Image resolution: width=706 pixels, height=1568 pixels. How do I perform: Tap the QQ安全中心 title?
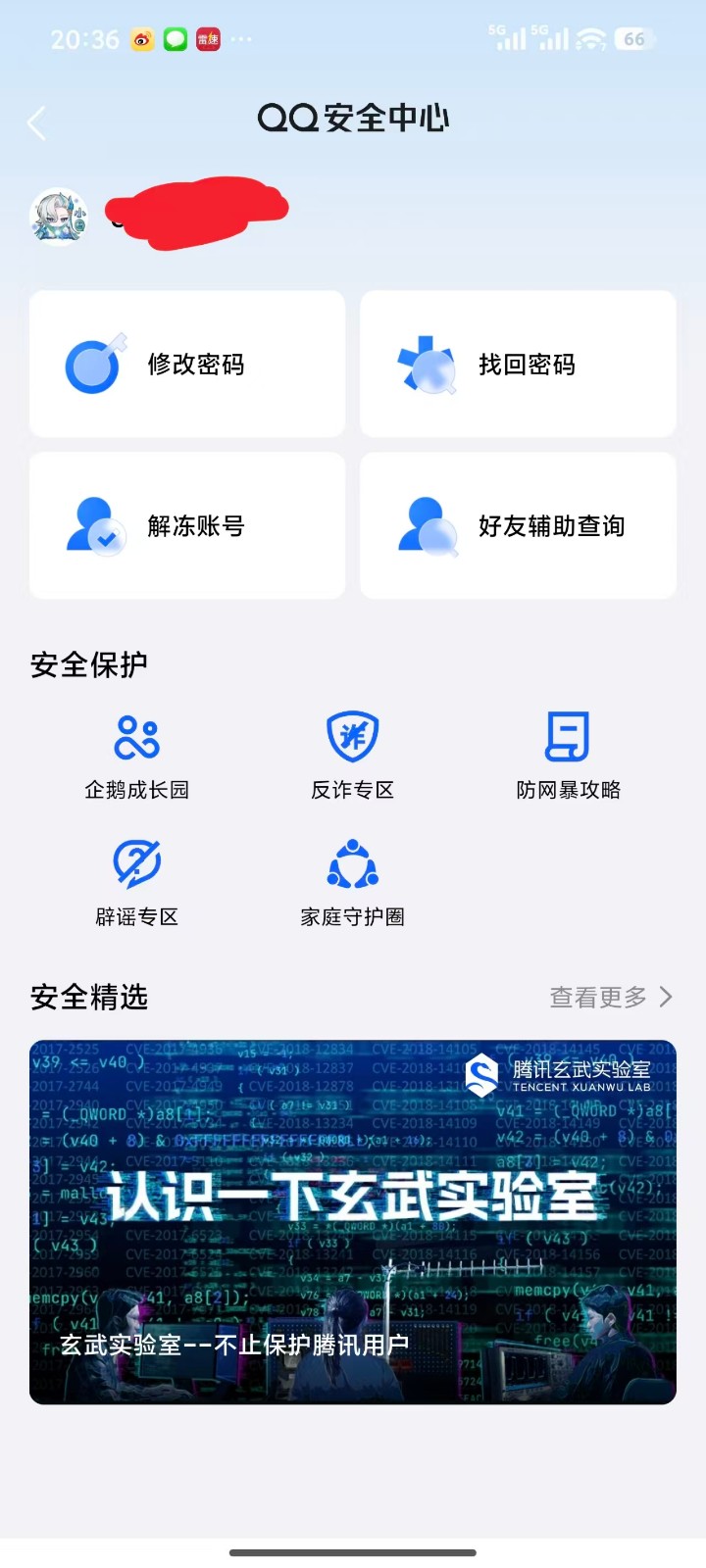[352, 118]
